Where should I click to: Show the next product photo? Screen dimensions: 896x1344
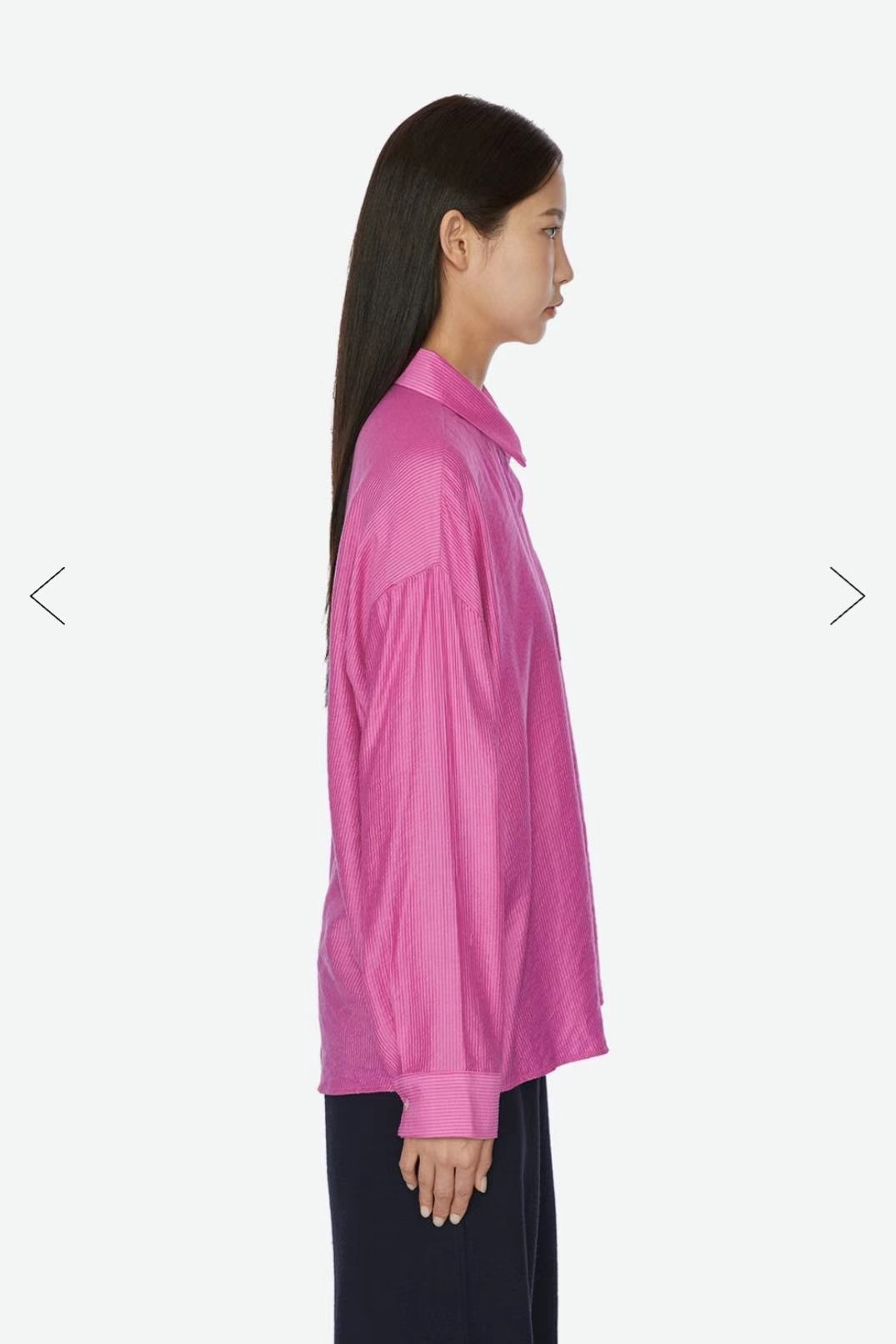click(847, 595)
